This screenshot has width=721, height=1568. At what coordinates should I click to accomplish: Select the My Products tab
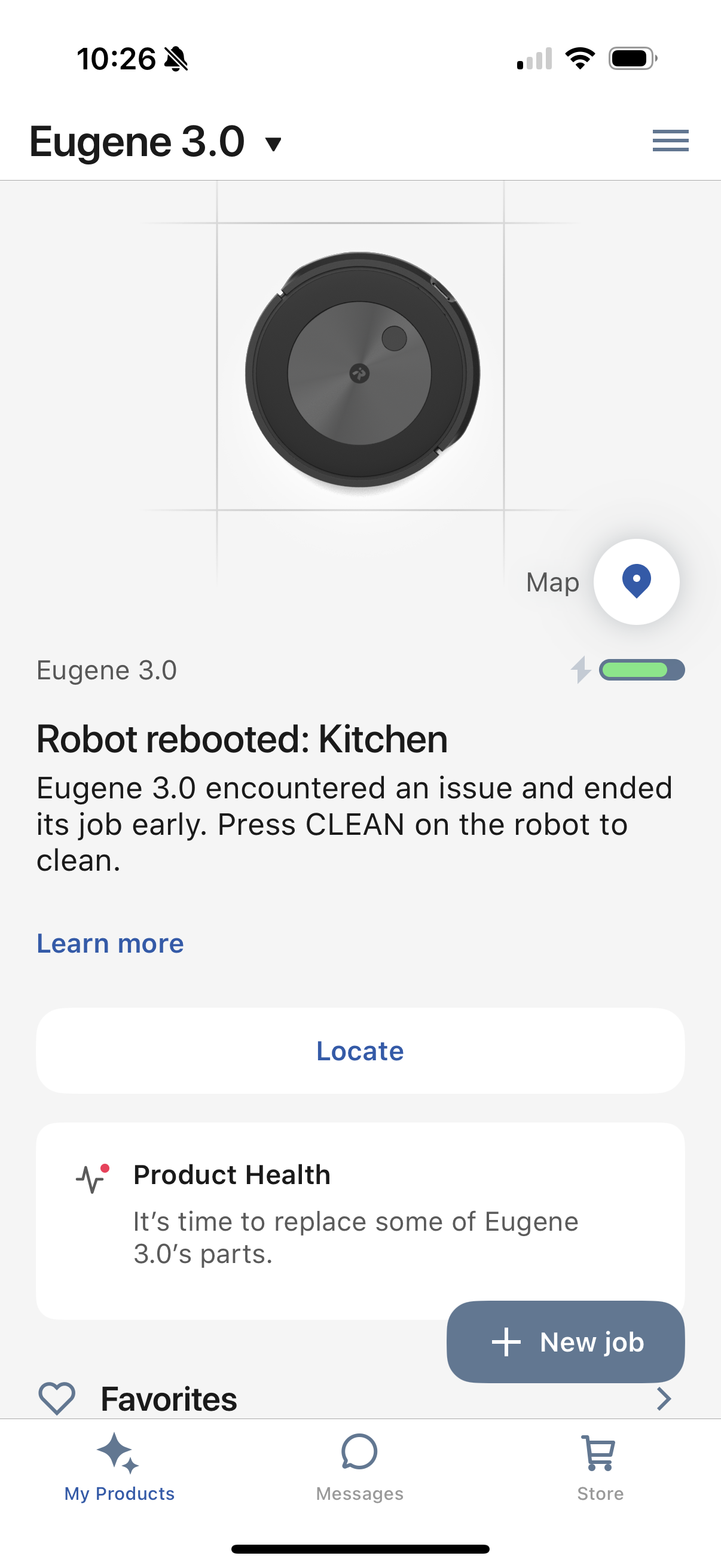coord(119,1468)
